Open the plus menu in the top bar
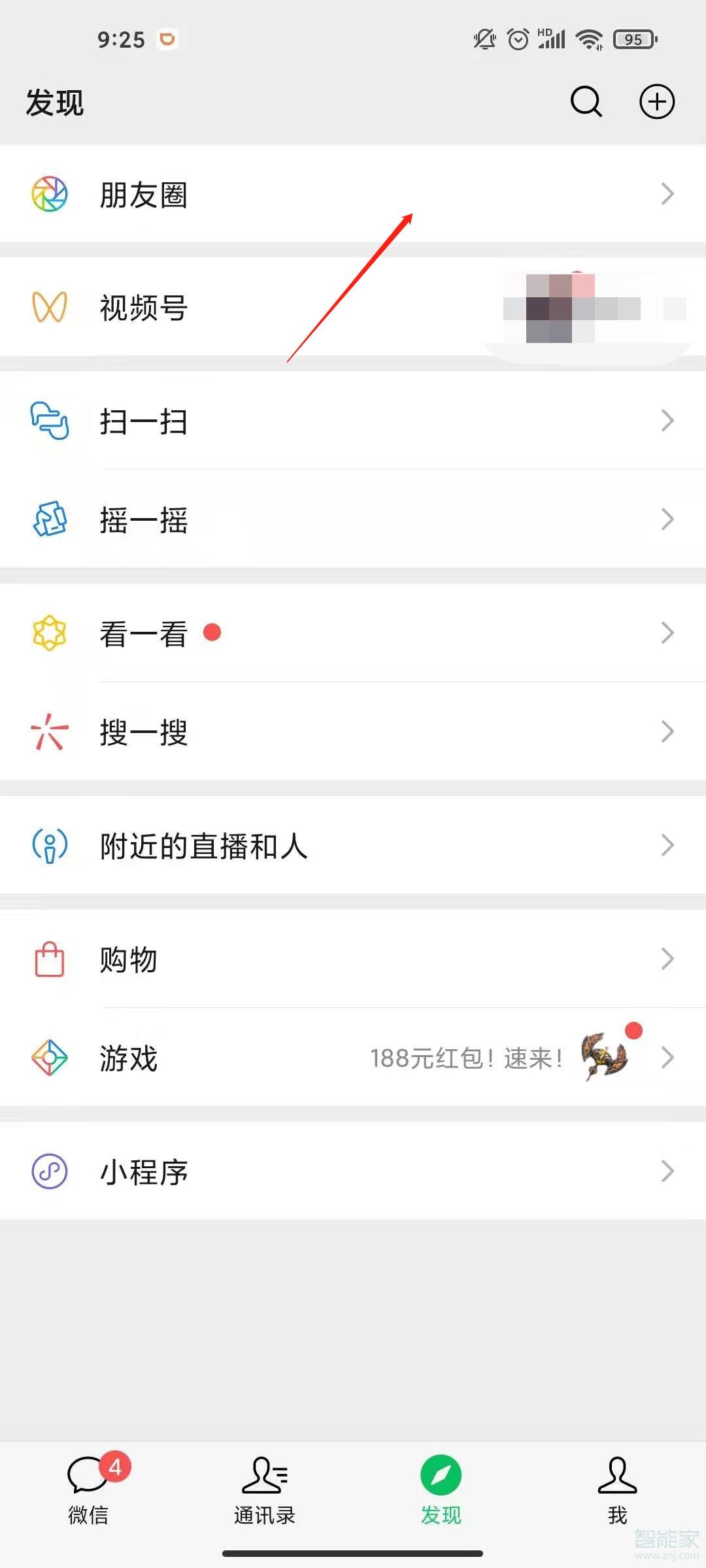The width and height of the screenshot is (706, 1568). (657, 102)
